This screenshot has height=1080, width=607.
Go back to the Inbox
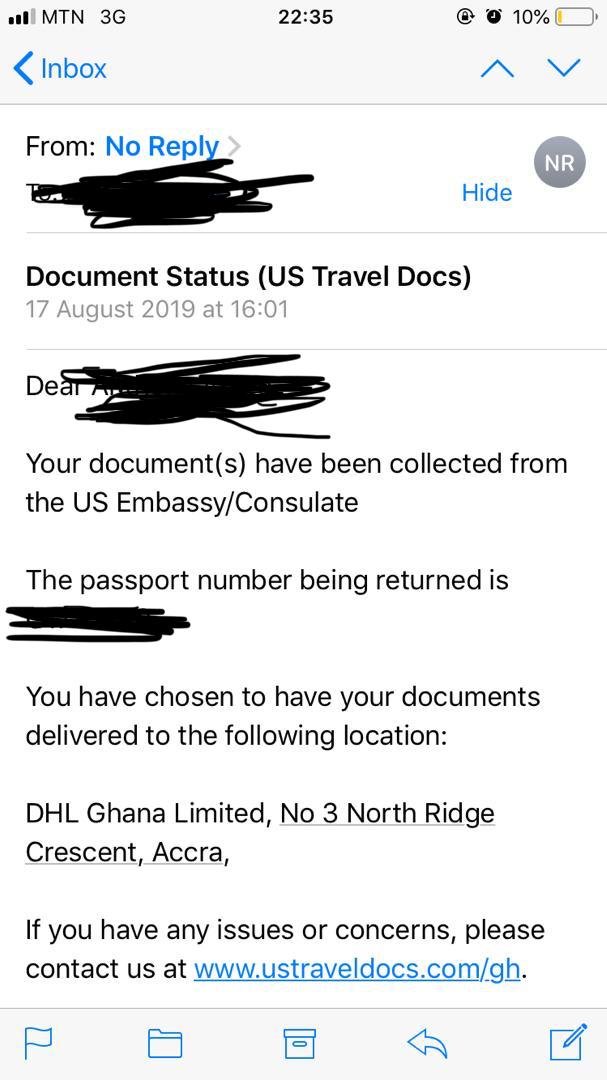point(61,69)
